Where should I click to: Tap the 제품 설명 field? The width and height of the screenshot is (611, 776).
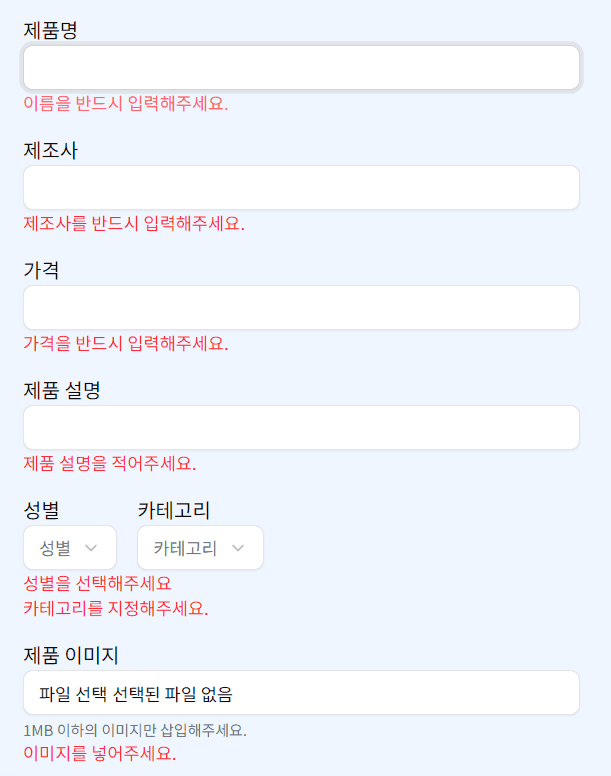[301, 428]
